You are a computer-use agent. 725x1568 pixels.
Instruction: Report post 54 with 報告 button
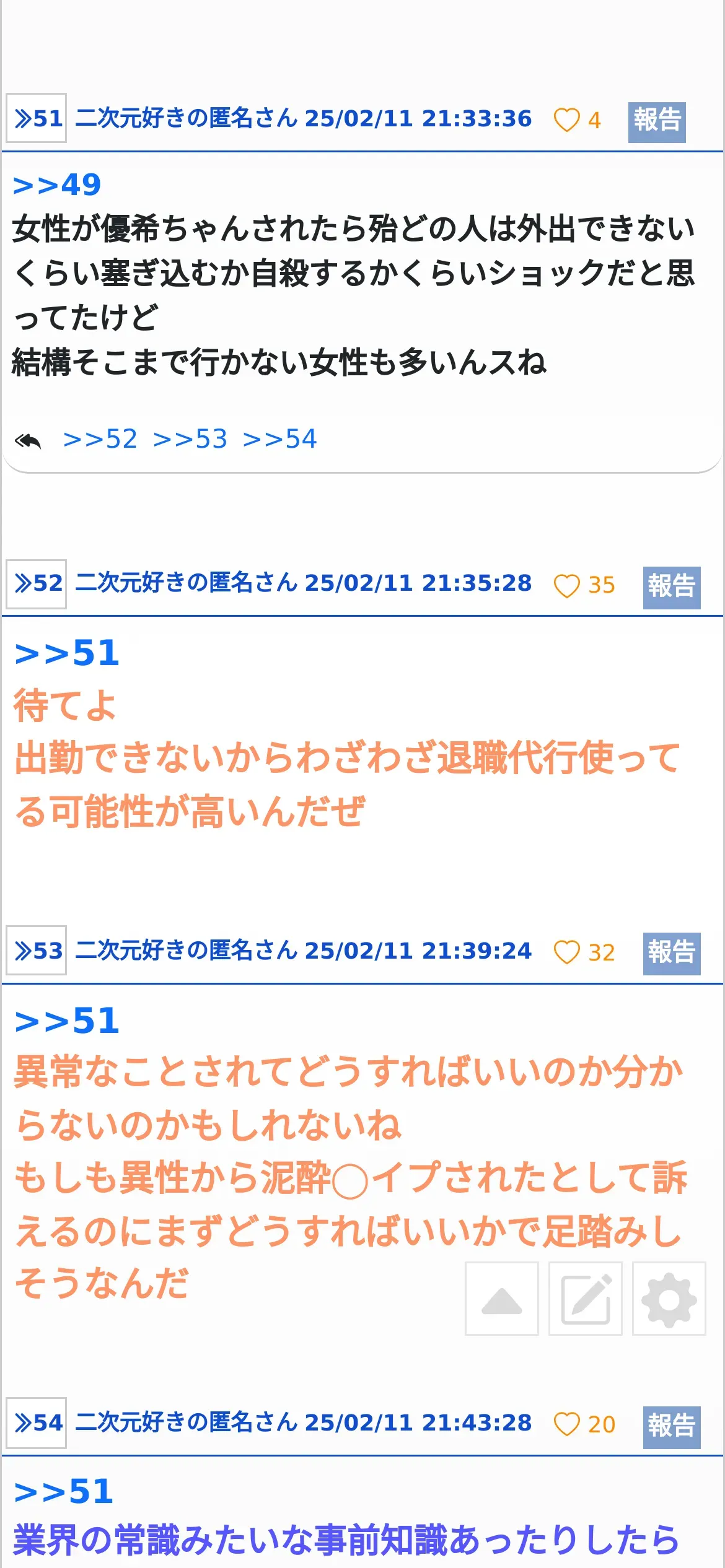click(672, 1426)
